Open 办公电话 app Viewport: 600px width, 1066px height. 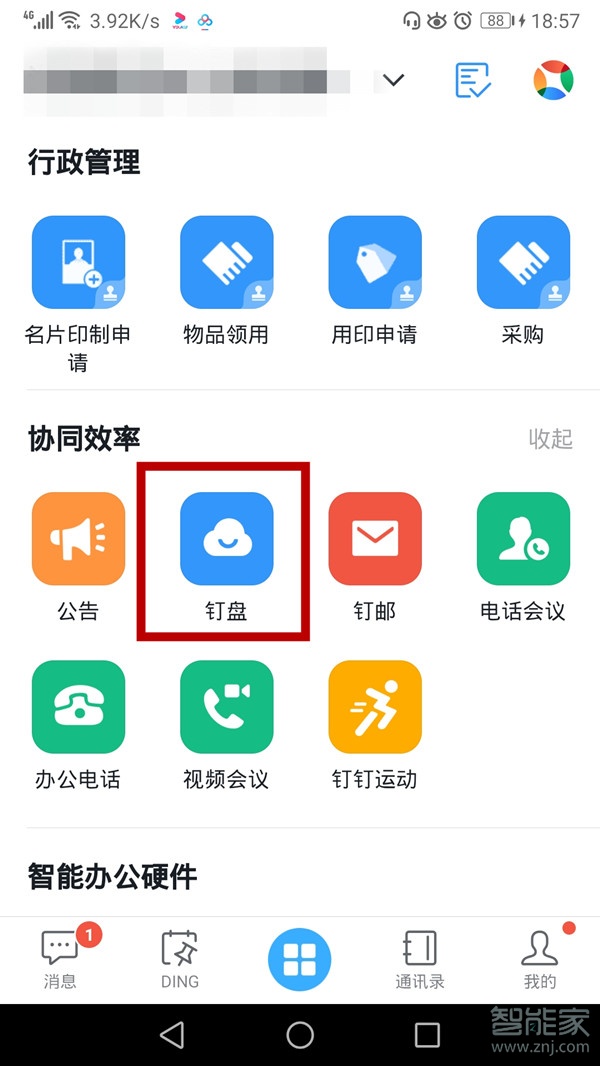pyautogui.click(x=78, y=707)
